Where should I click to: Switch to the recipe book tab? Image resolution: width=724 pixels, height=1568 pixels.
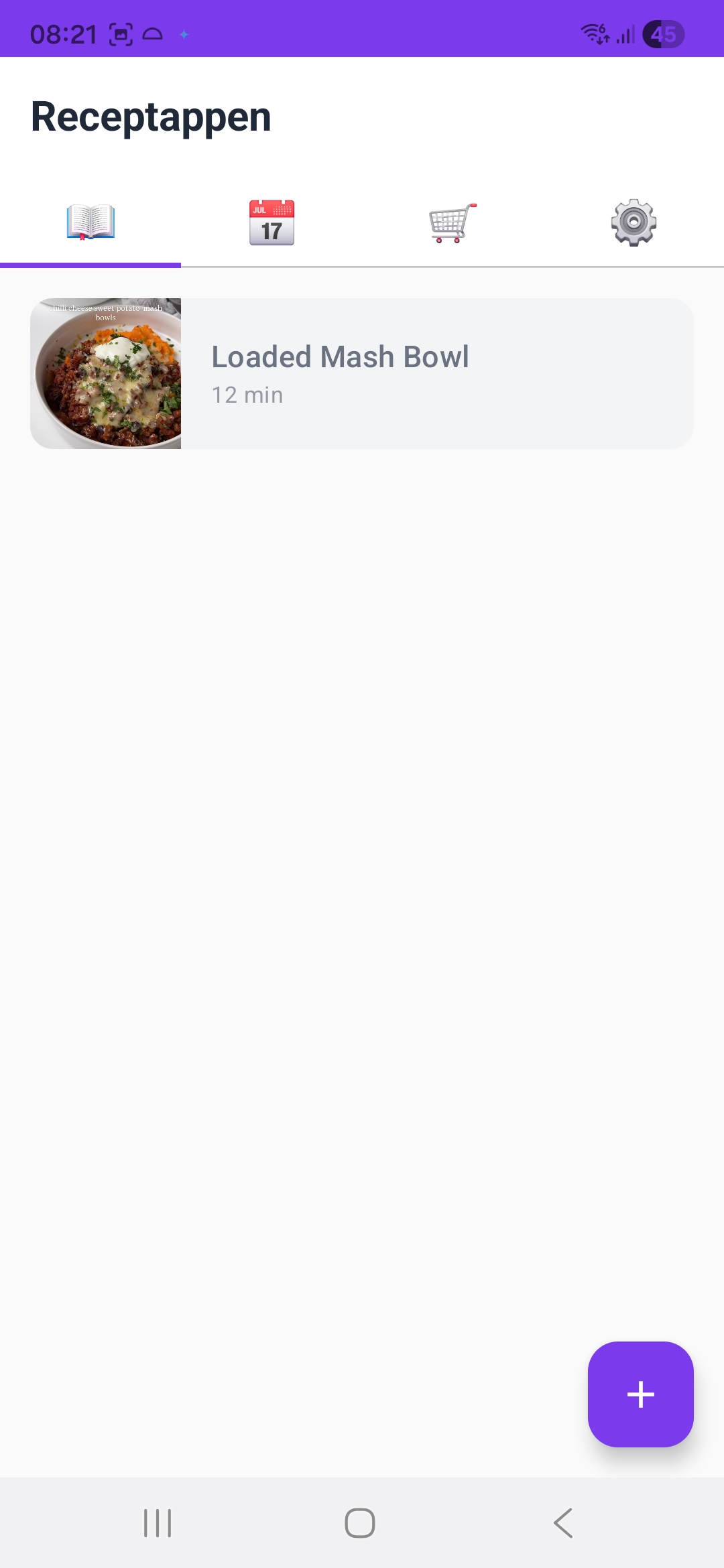(x=90, y=222)
